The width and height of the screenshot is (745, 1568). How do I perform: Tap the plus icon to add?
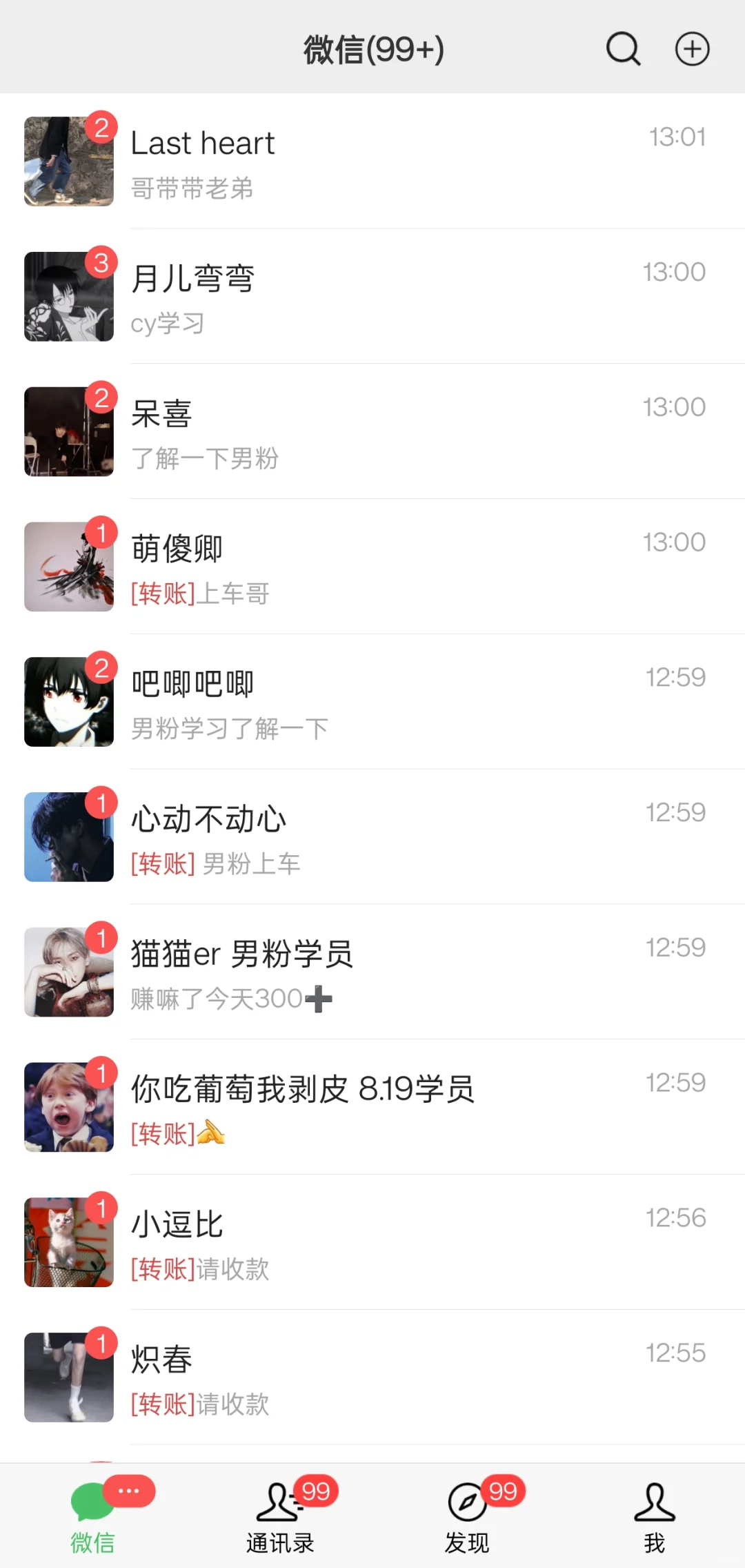(x=692, y=49)
